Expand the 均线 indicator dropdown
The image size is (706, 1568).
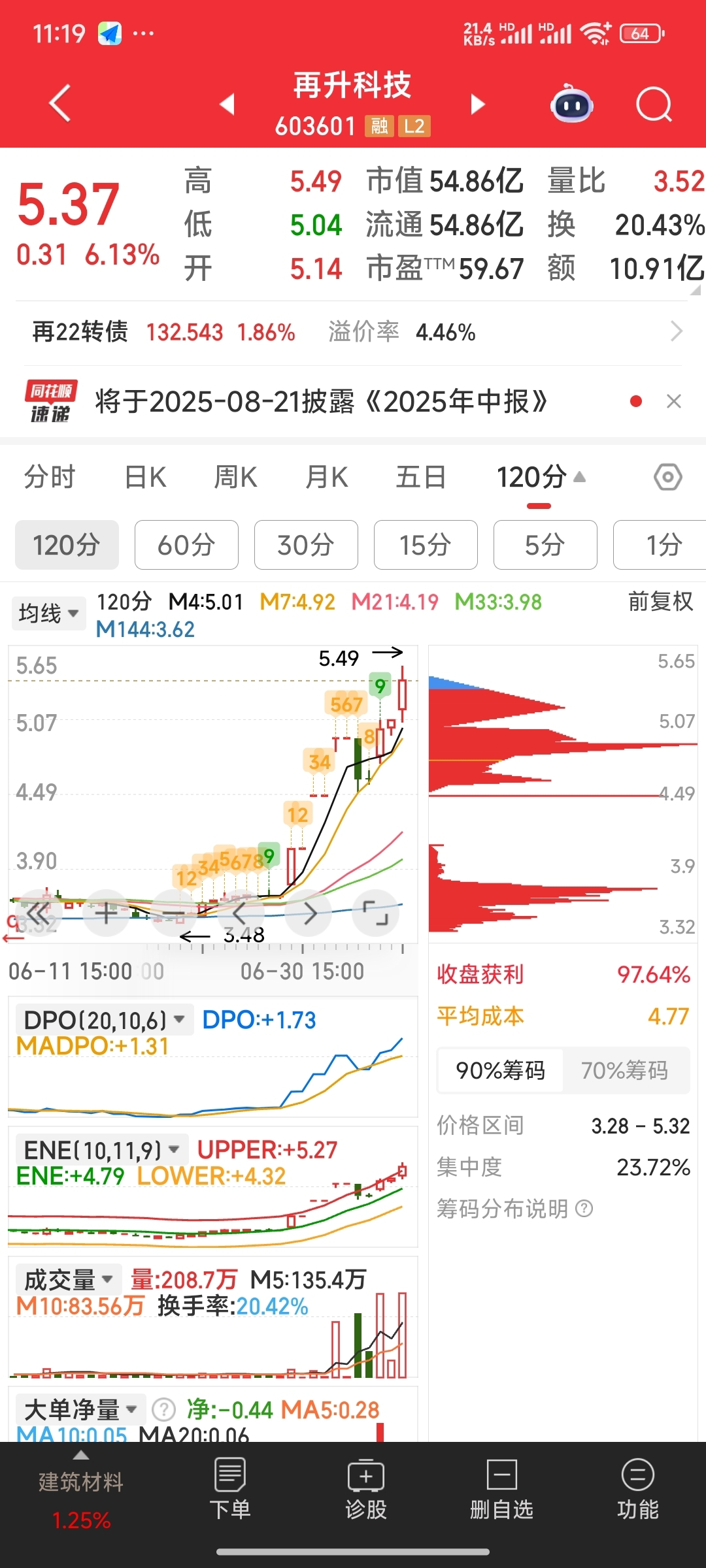point(49,613)
